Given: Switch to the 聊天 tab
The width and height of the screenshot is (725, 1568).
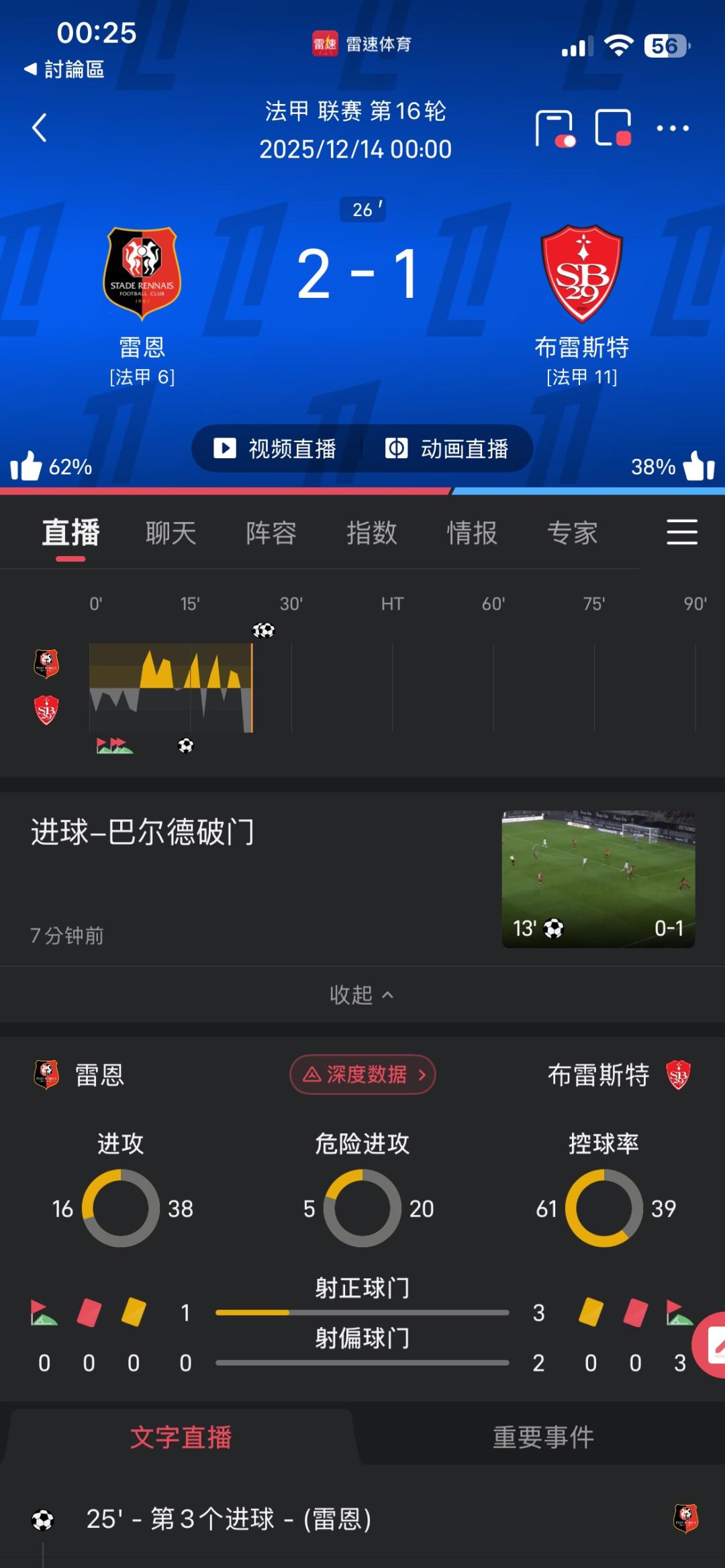Looking at the screenshot, I should (x=171, y=533).
